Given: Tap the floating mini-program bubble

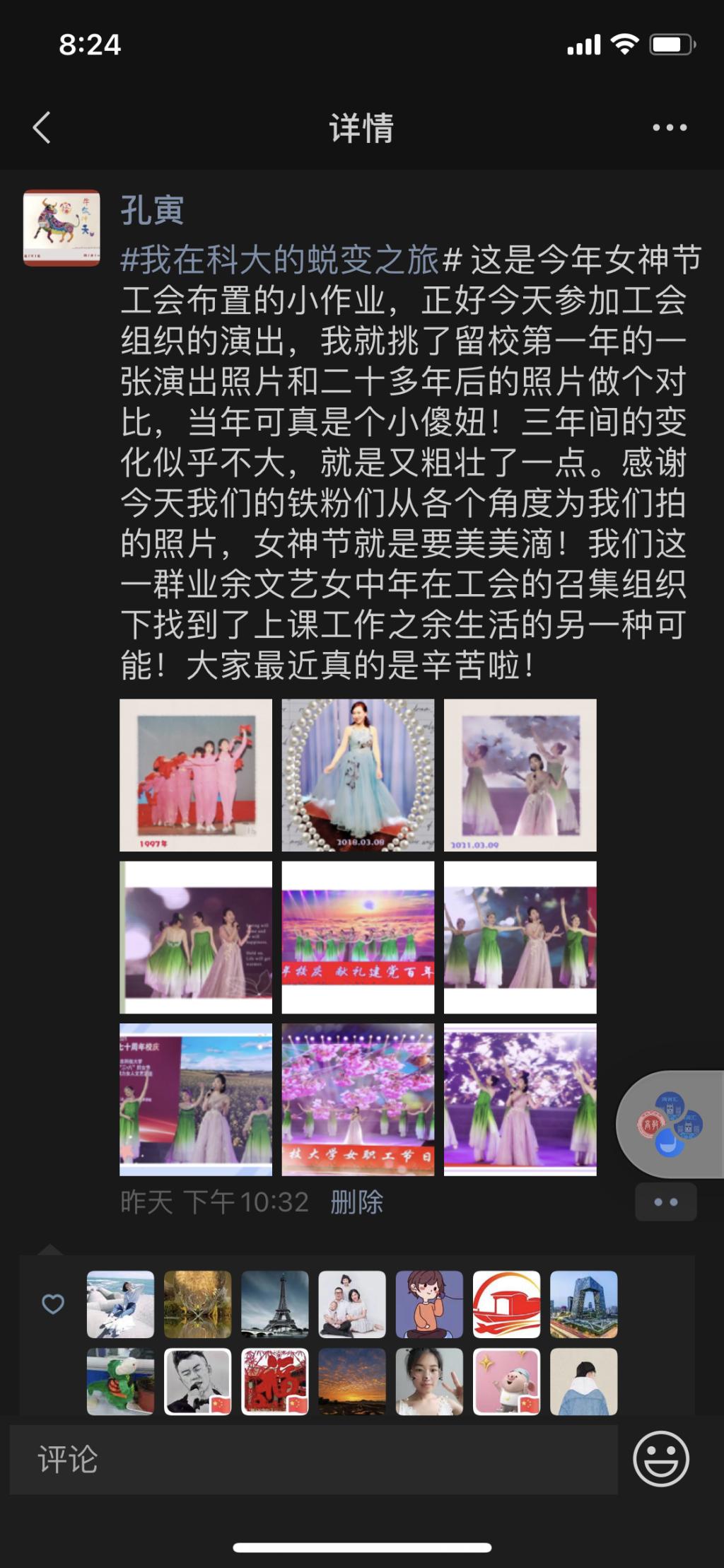Looking at the screenshot, I should [670, 1124].
